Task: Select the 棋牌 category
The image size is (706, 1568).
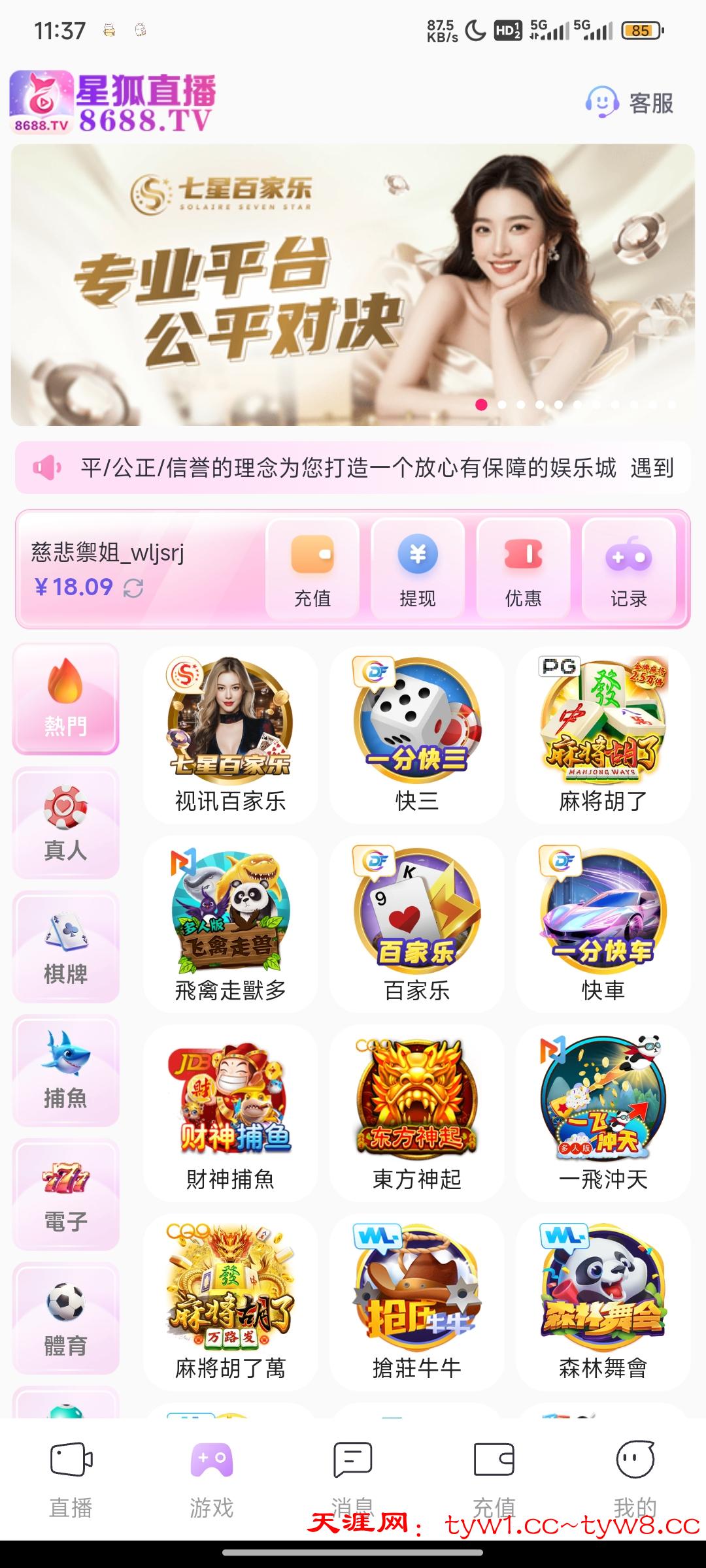Action: coord(65,947)
